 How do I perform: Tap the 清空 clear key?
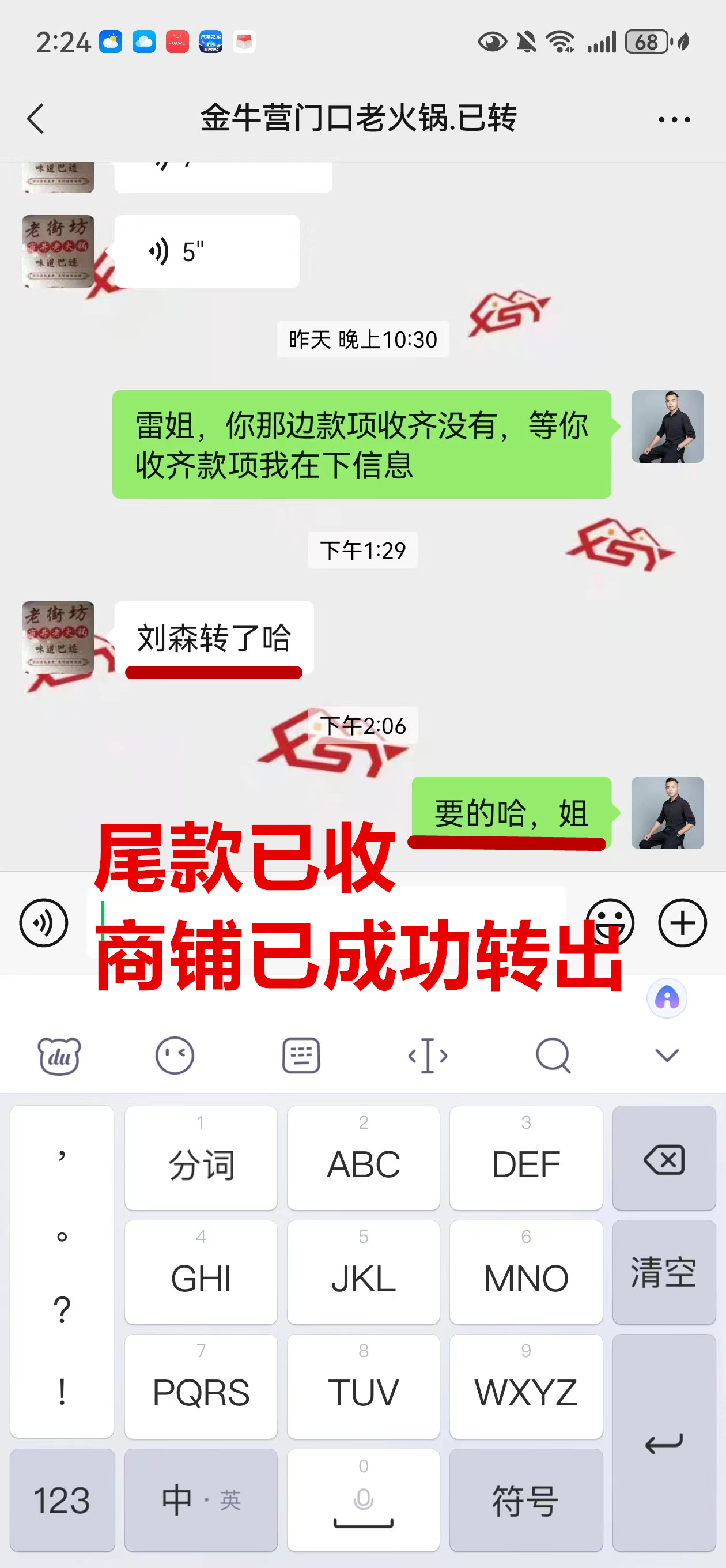point(663,1272)
